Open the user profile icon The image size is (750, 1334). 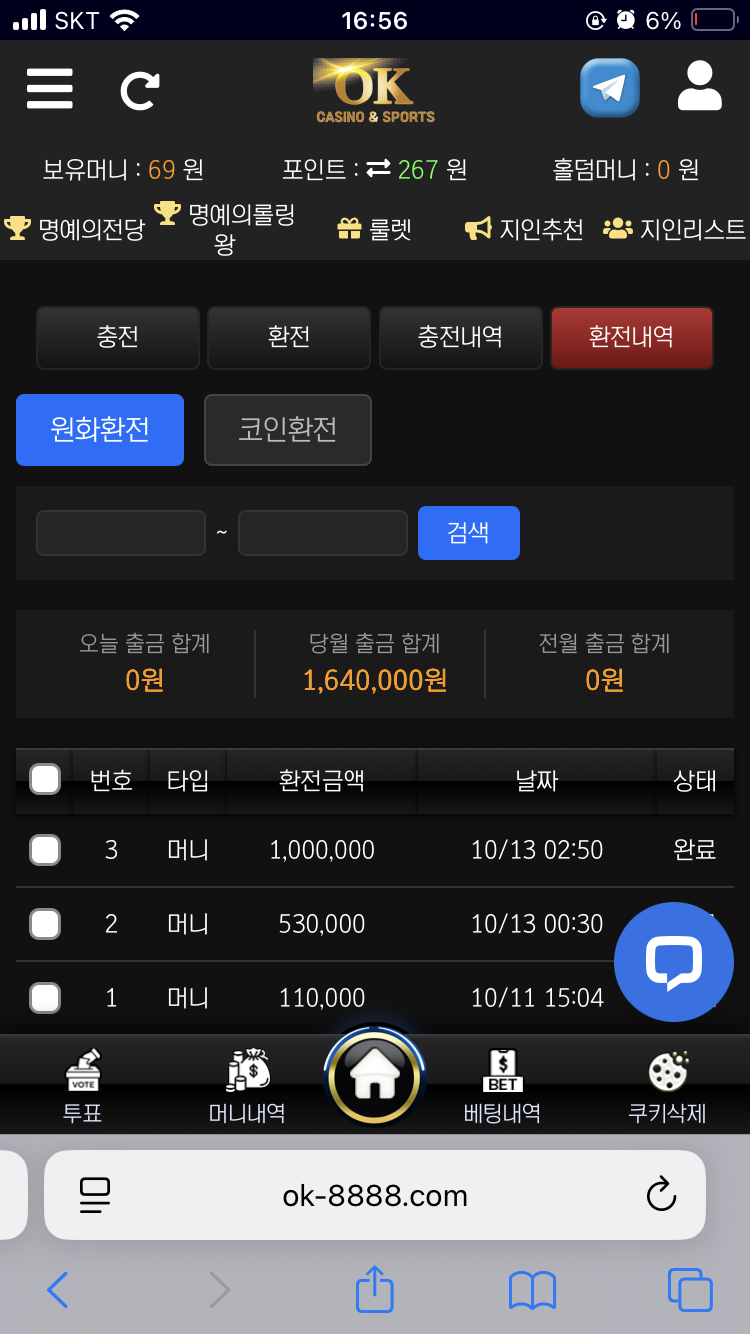click(x=699, y=87)
